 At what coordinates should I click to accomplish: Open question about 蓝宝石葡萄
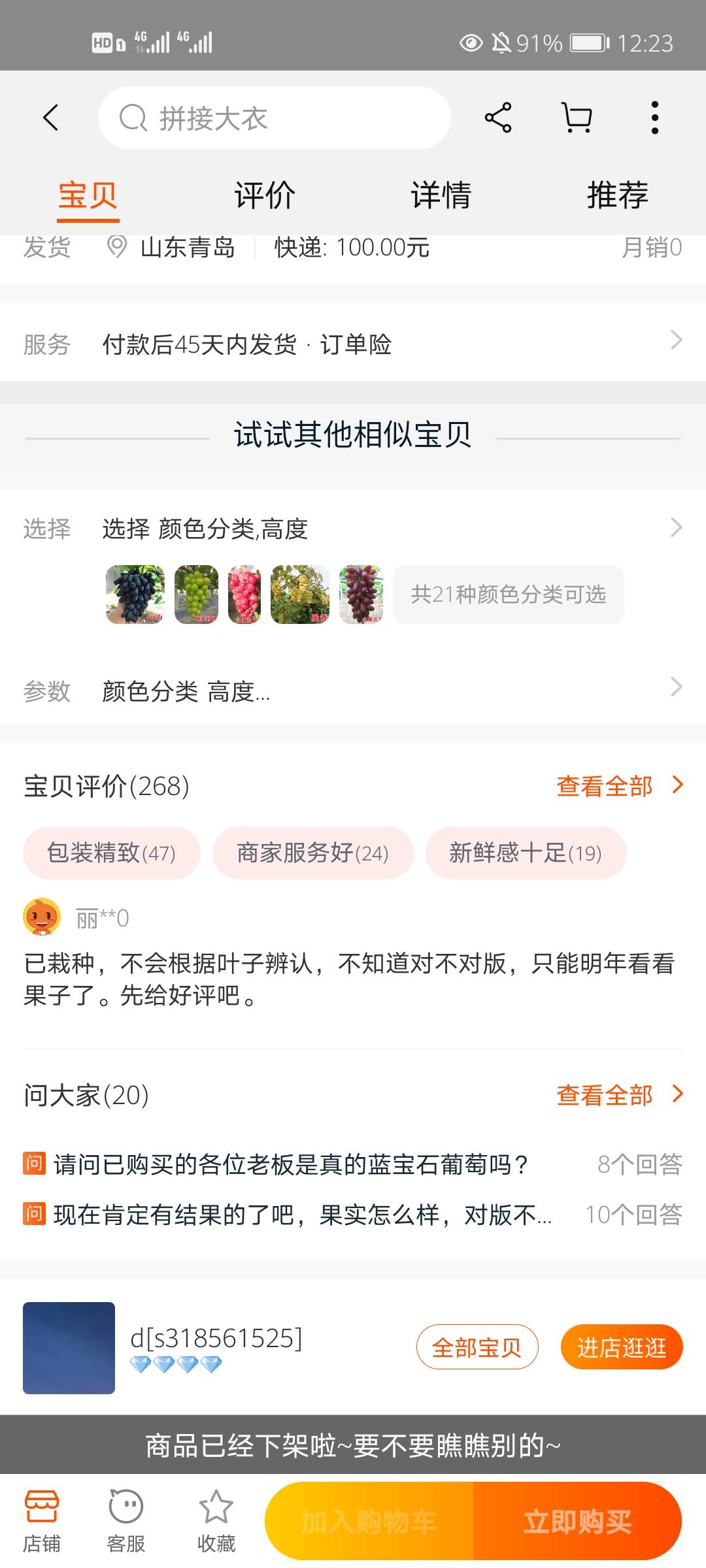coord(291,1165)
